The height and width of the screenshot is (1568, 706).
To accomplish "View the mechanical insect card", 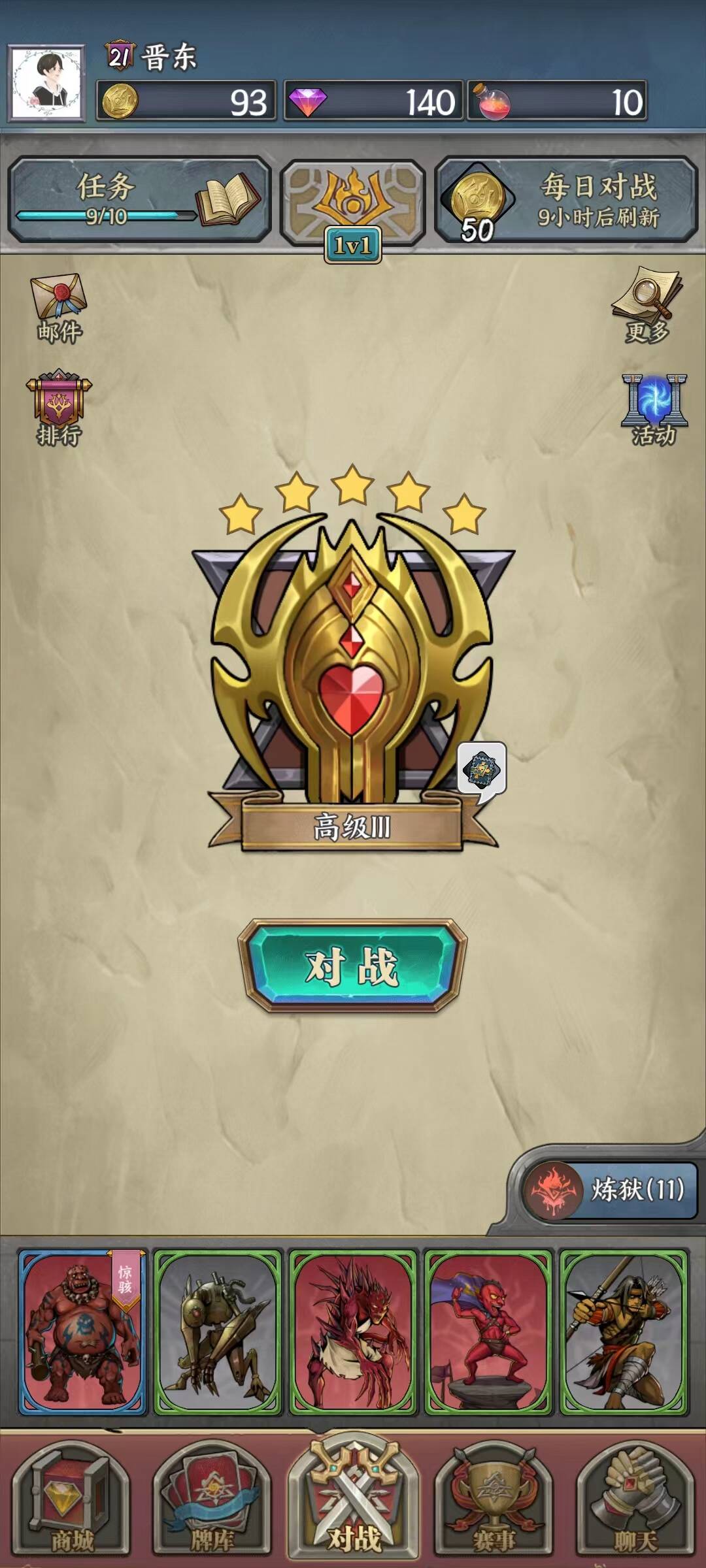I will (218, 1333).
